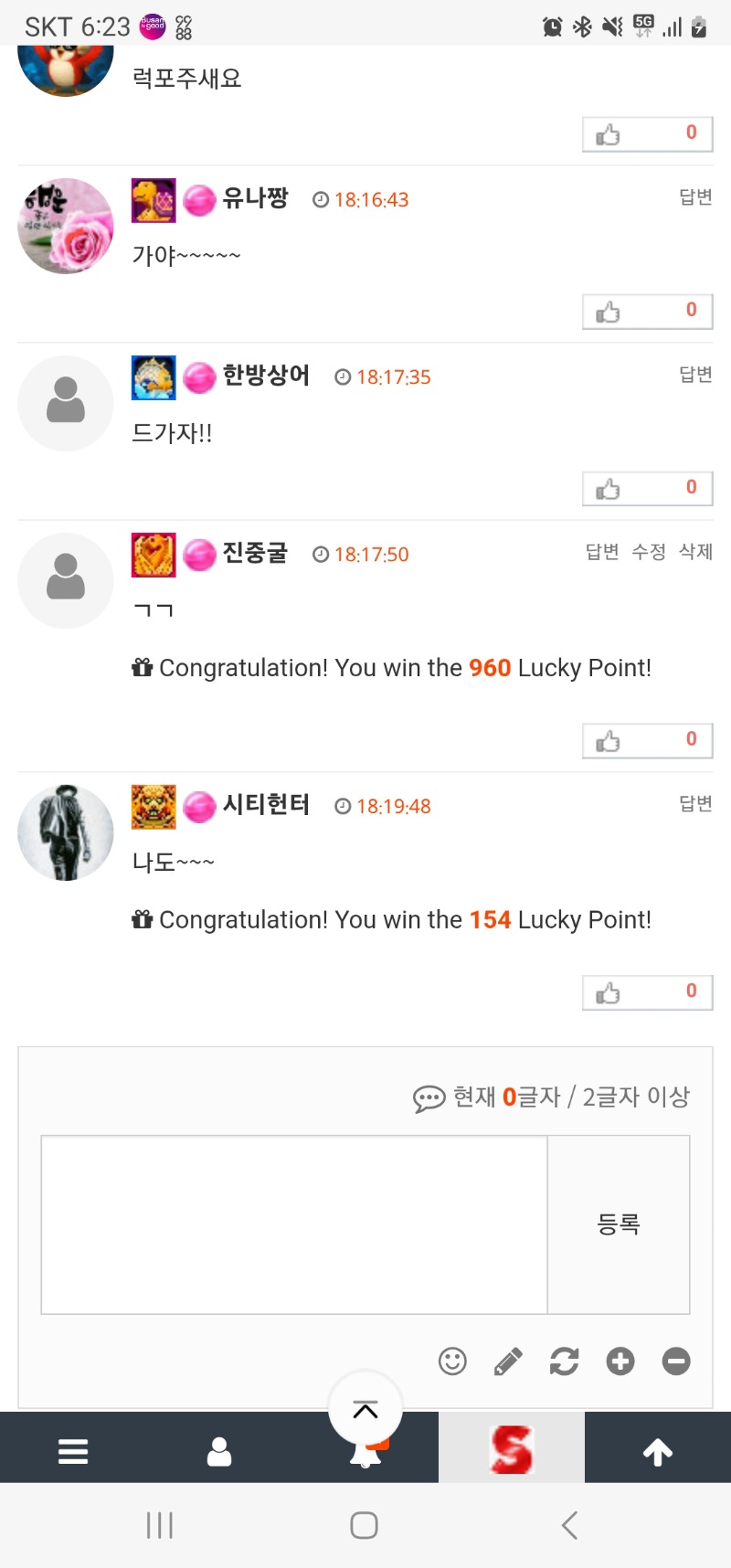The height and width of the screenshot is (1568, 731).
Task: Open the emoji smiley picker
Action: (452, 1361)
